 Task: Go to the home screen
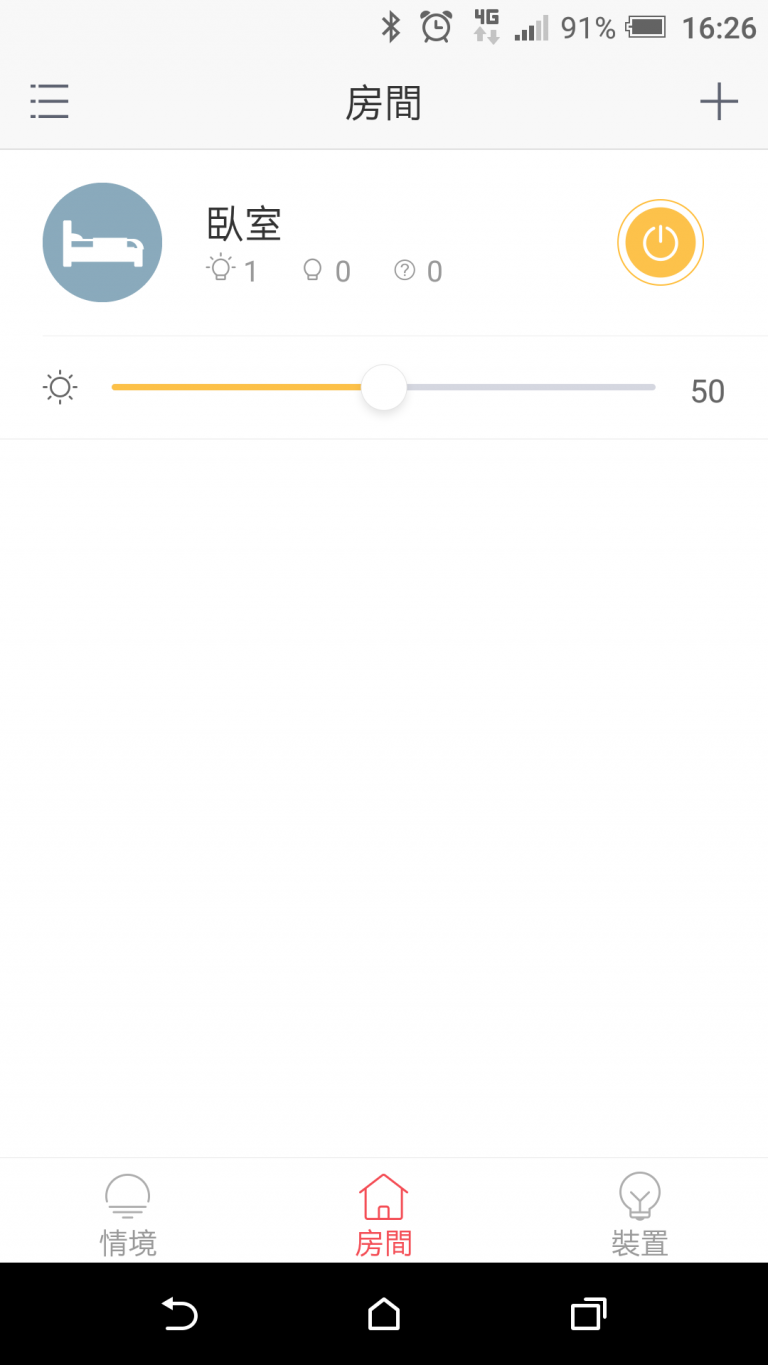click(384, 1313)
